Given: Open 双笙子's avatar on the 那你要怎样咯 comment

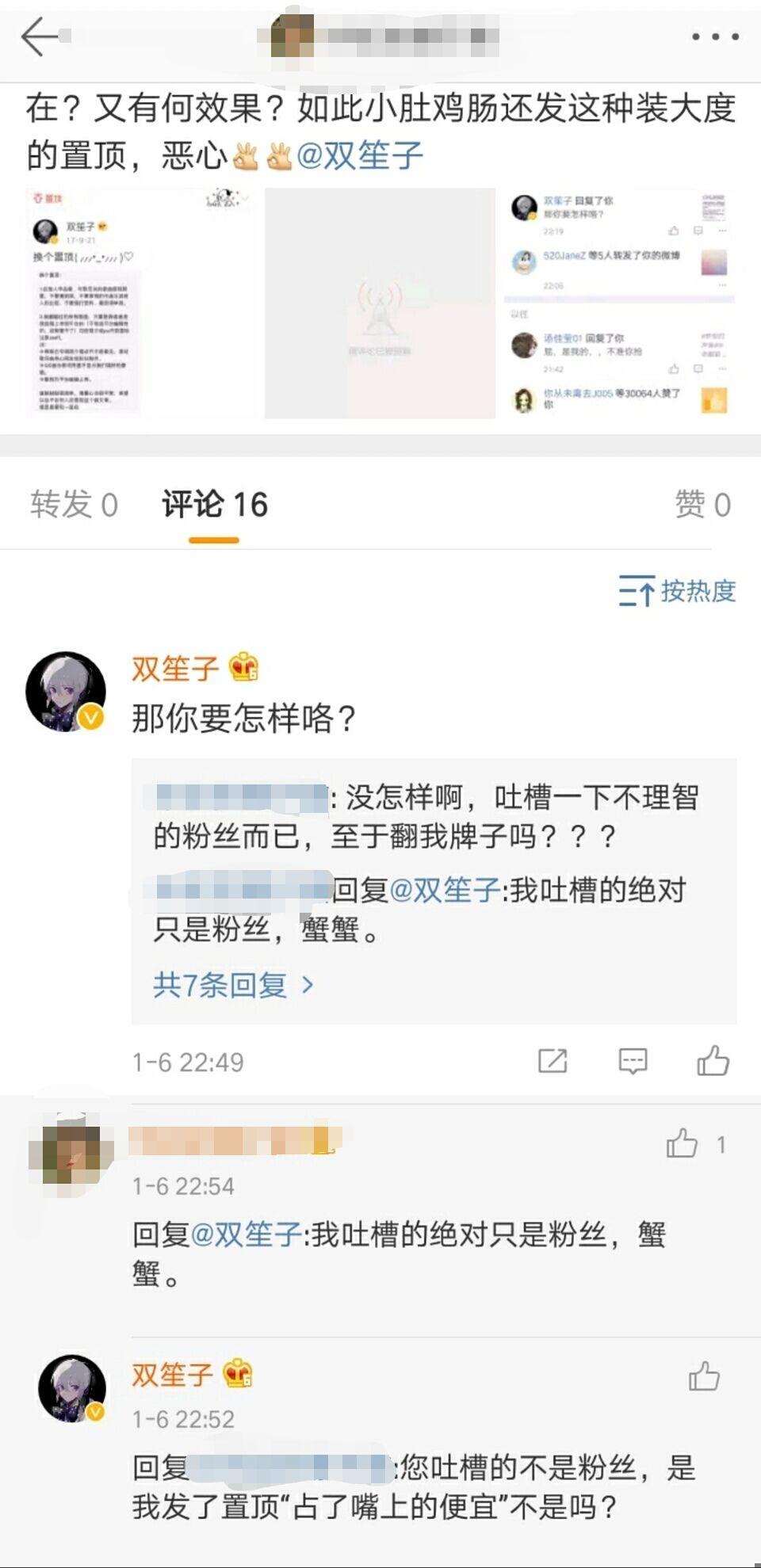Looking at the screenshot, I should point(66,691).
